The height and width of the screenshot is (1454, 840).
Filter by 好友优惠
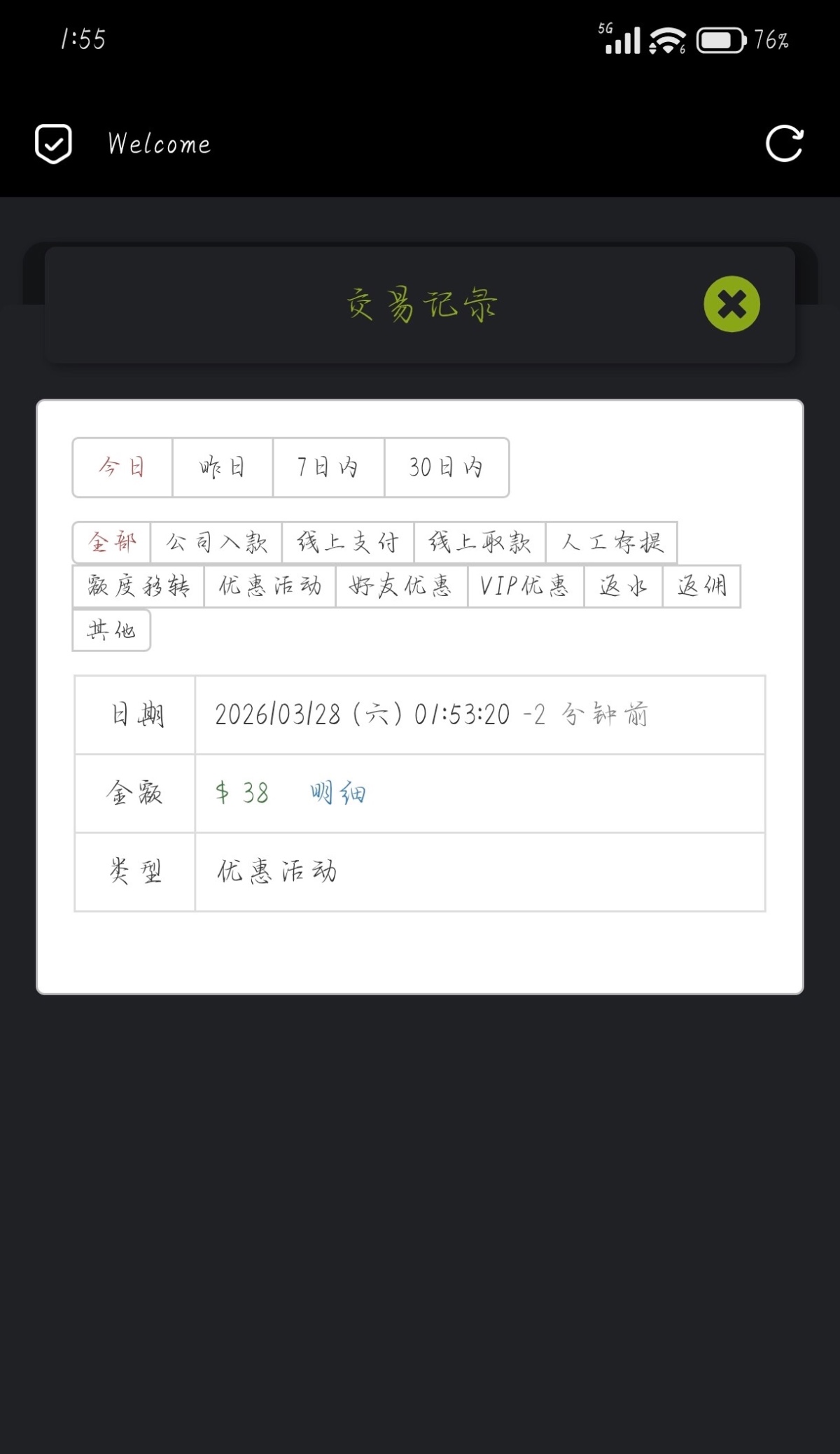point(401,586)
